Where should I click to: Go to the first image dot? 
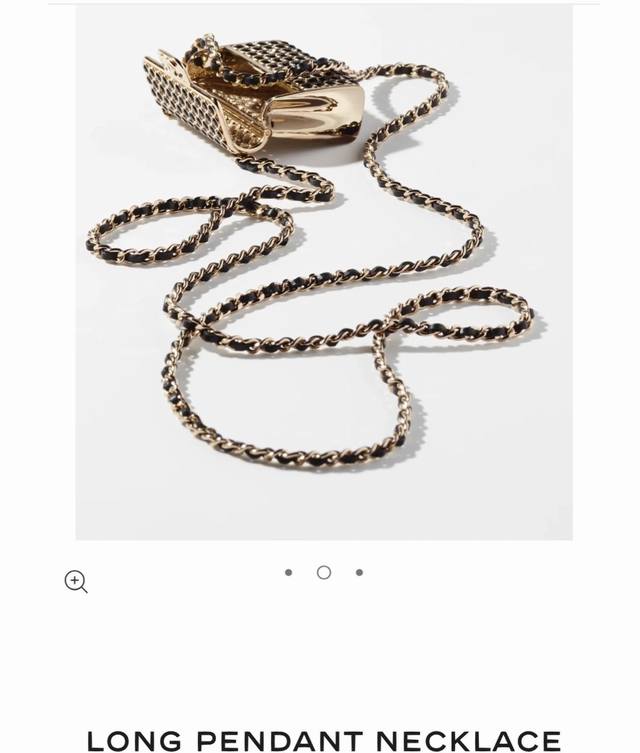[289, 573]
